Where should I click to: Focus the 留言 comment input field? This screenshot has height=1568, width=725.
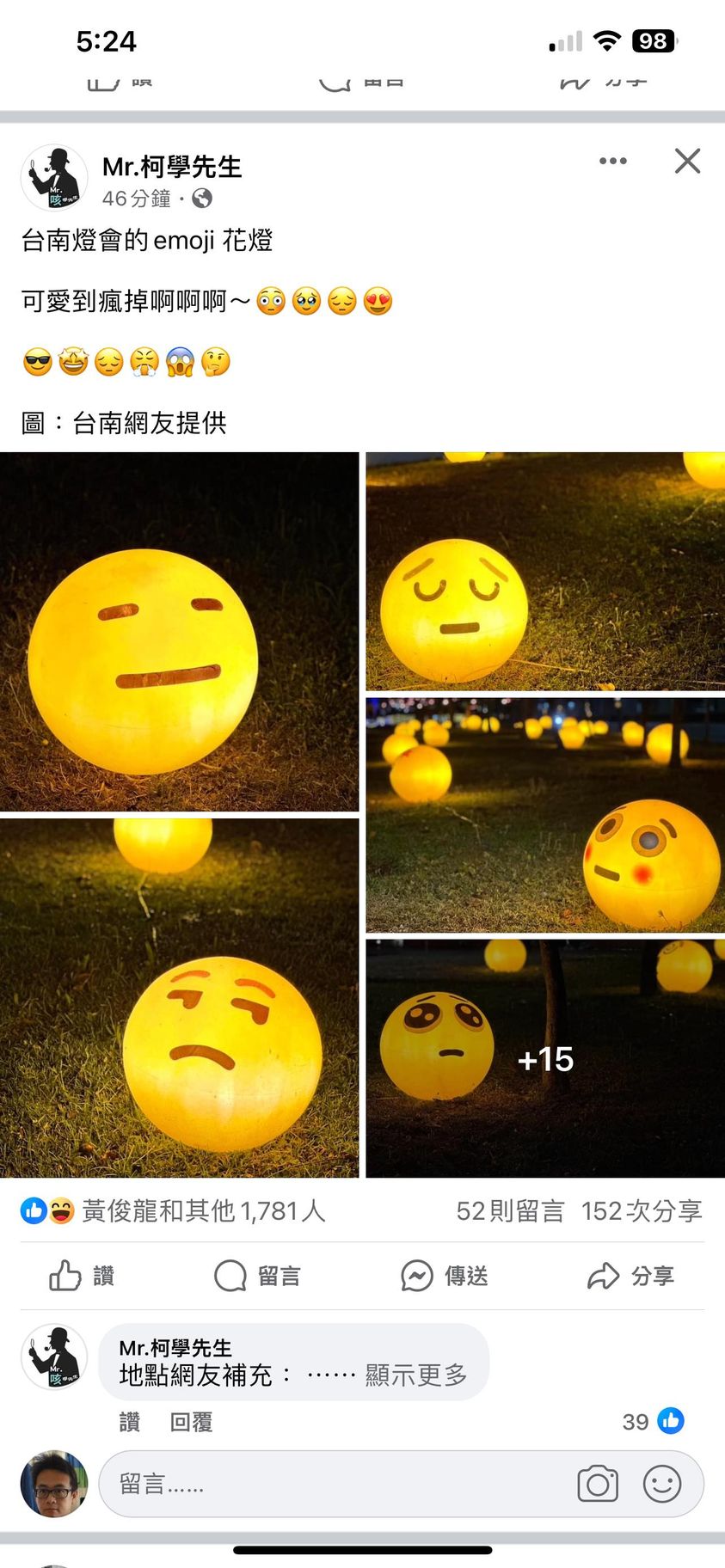335,1484
